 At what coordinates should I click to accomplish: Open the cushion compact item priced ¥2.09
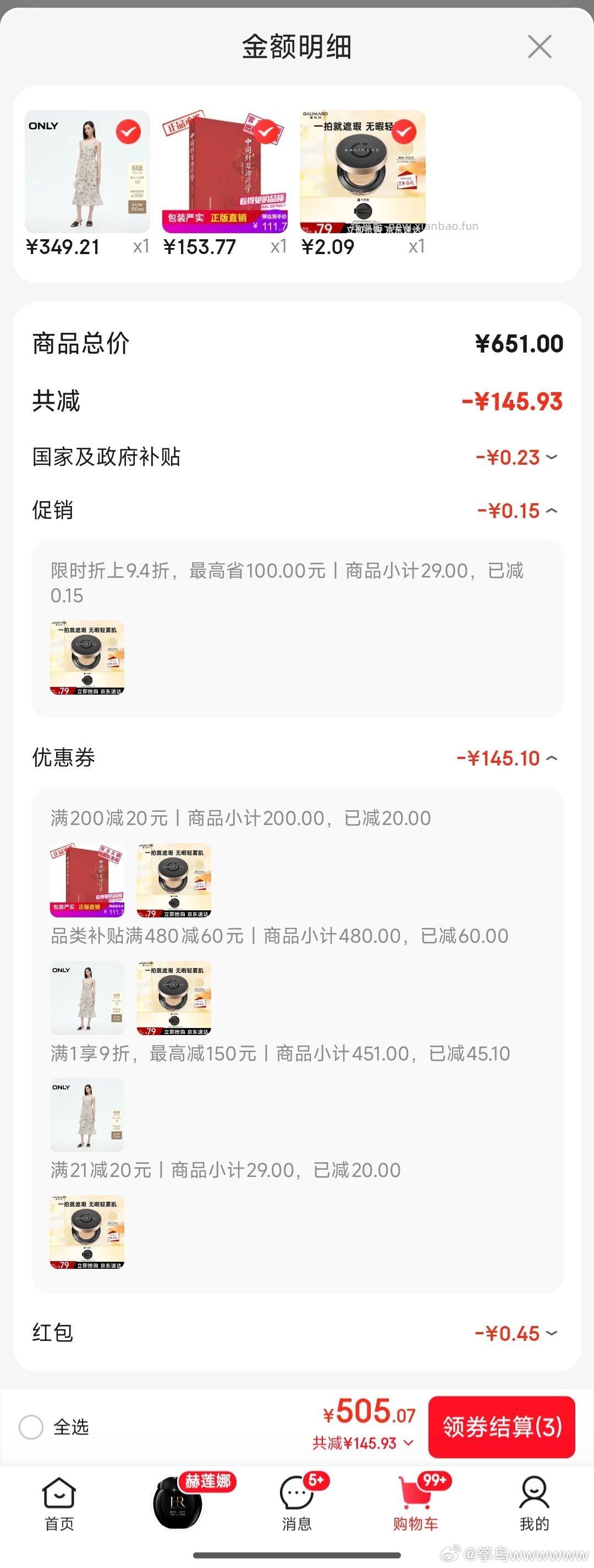click(x=363, y=172)
